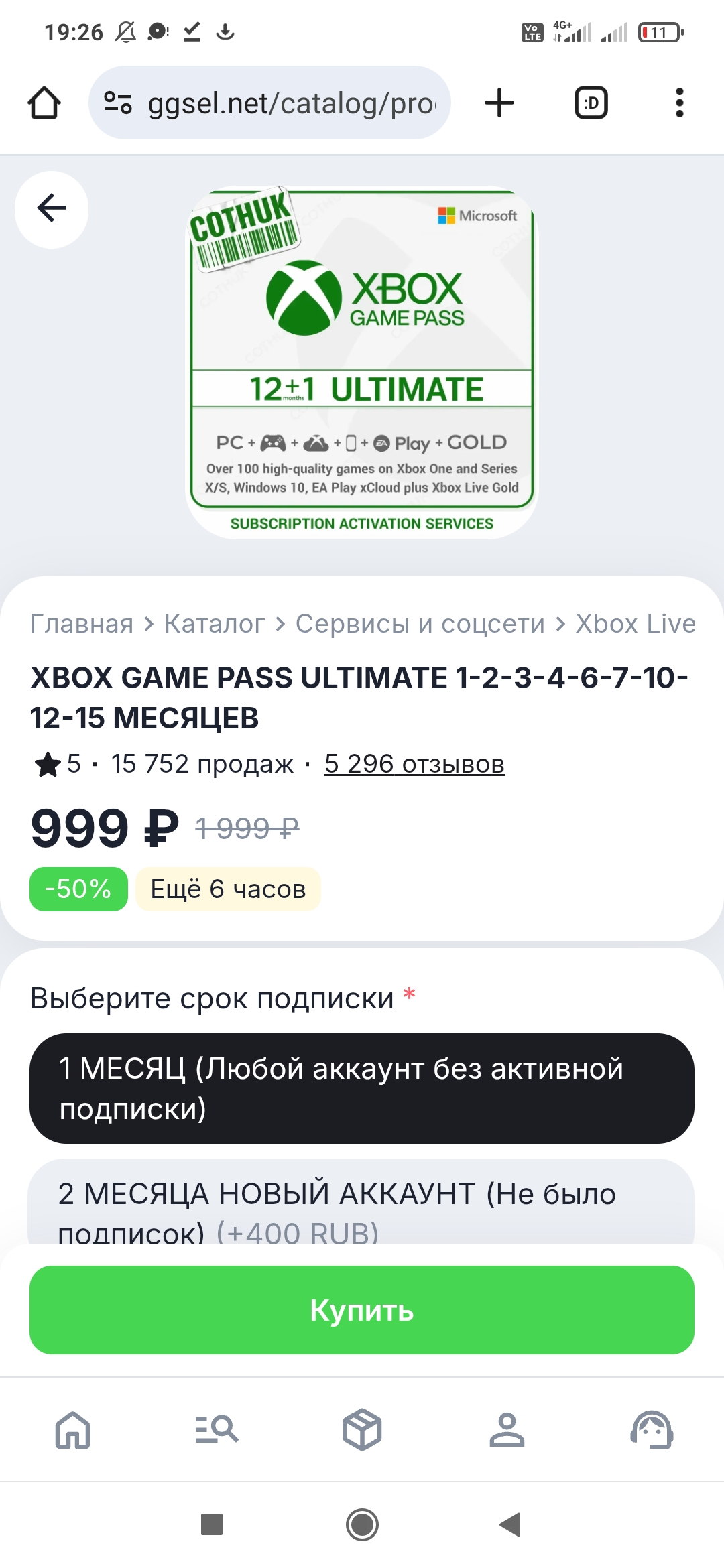
Task: Open the profile tab
Action: point(507,1430)
